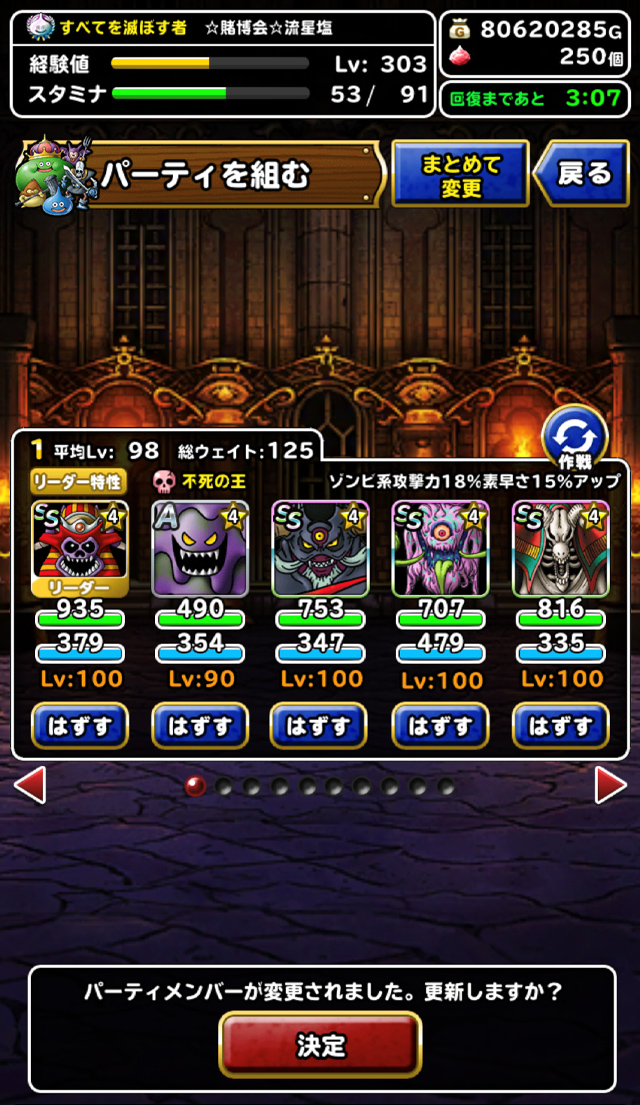
Task: Confirm the party update with 決定
Action: click(x=320, y=1045)
